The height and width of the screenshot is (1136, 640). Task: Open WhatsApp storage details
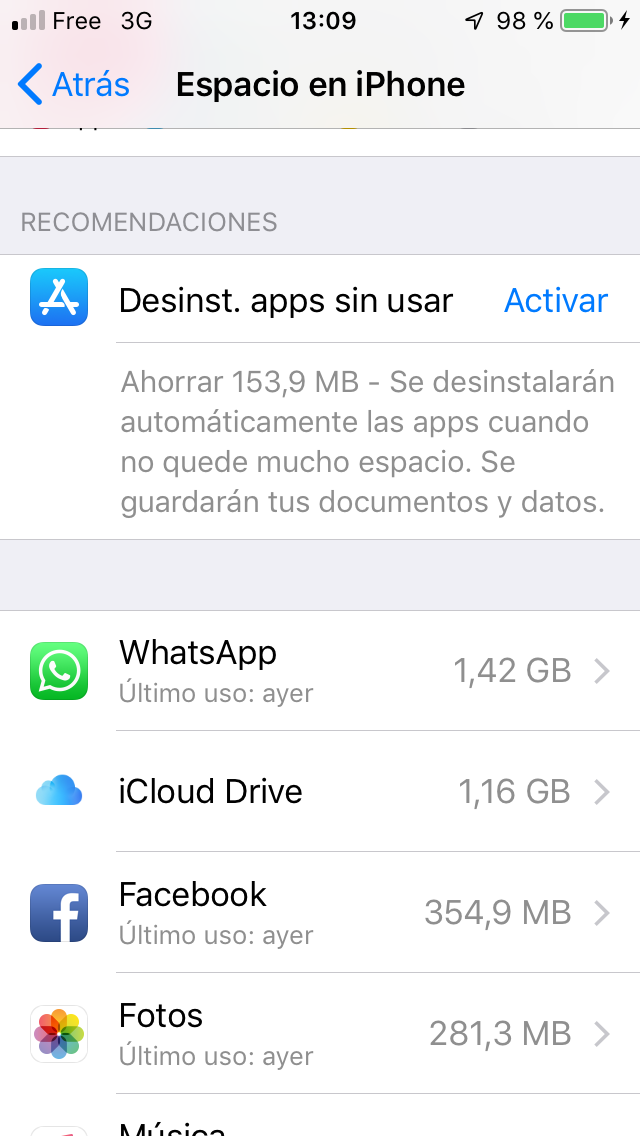pos(320,671)
